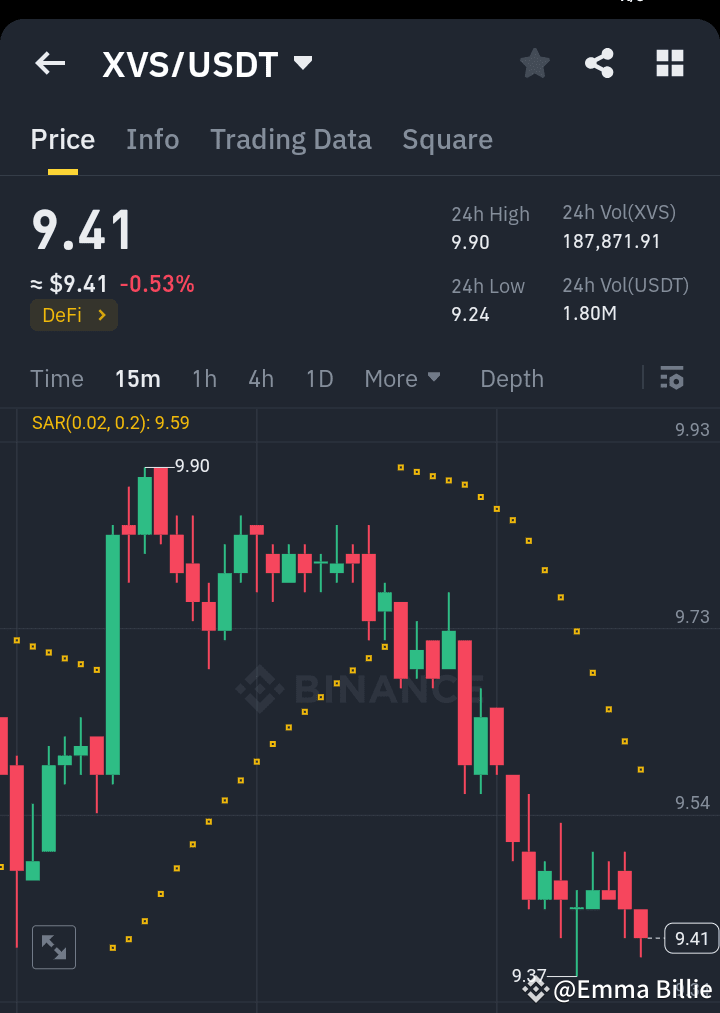Switch to the Trading Data tab

290,139
